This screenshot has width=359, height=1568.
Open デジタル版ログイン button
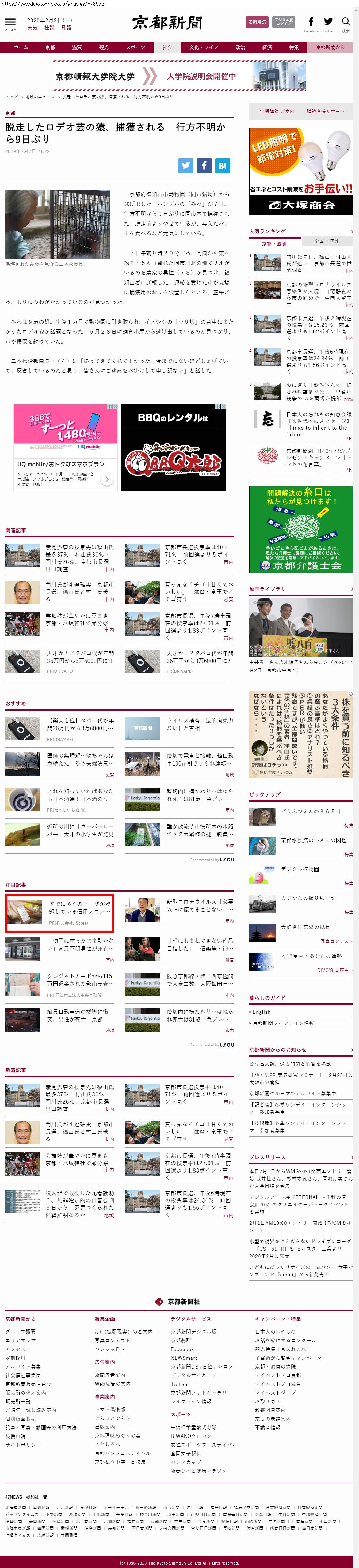click(283, 22)
